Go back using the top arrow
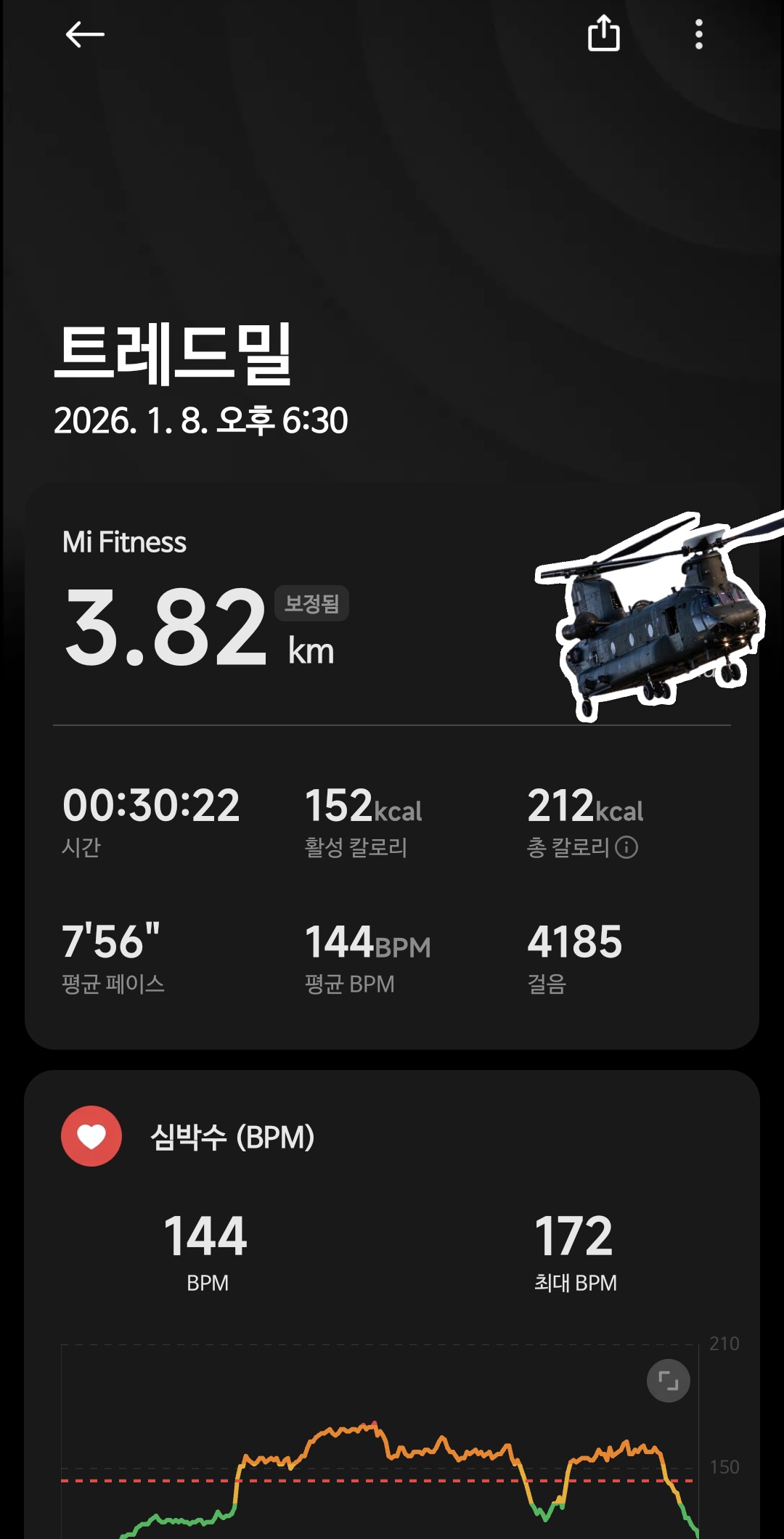The image size is (784, 1539). coord(85,34)
